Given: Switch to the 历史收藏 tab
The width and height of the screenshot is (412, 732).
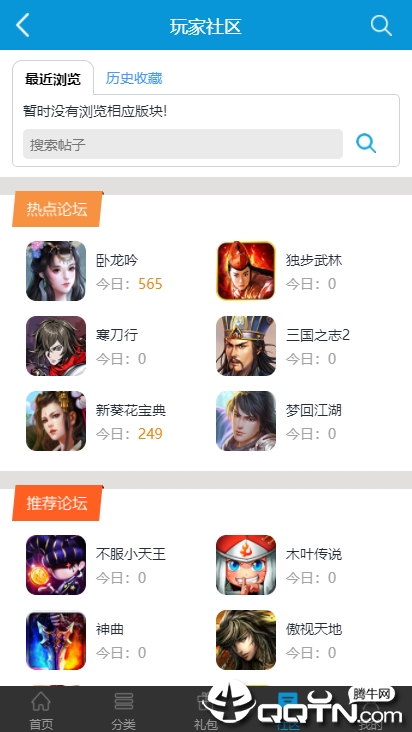Looking at the screenshot, I should pos(134,78).
